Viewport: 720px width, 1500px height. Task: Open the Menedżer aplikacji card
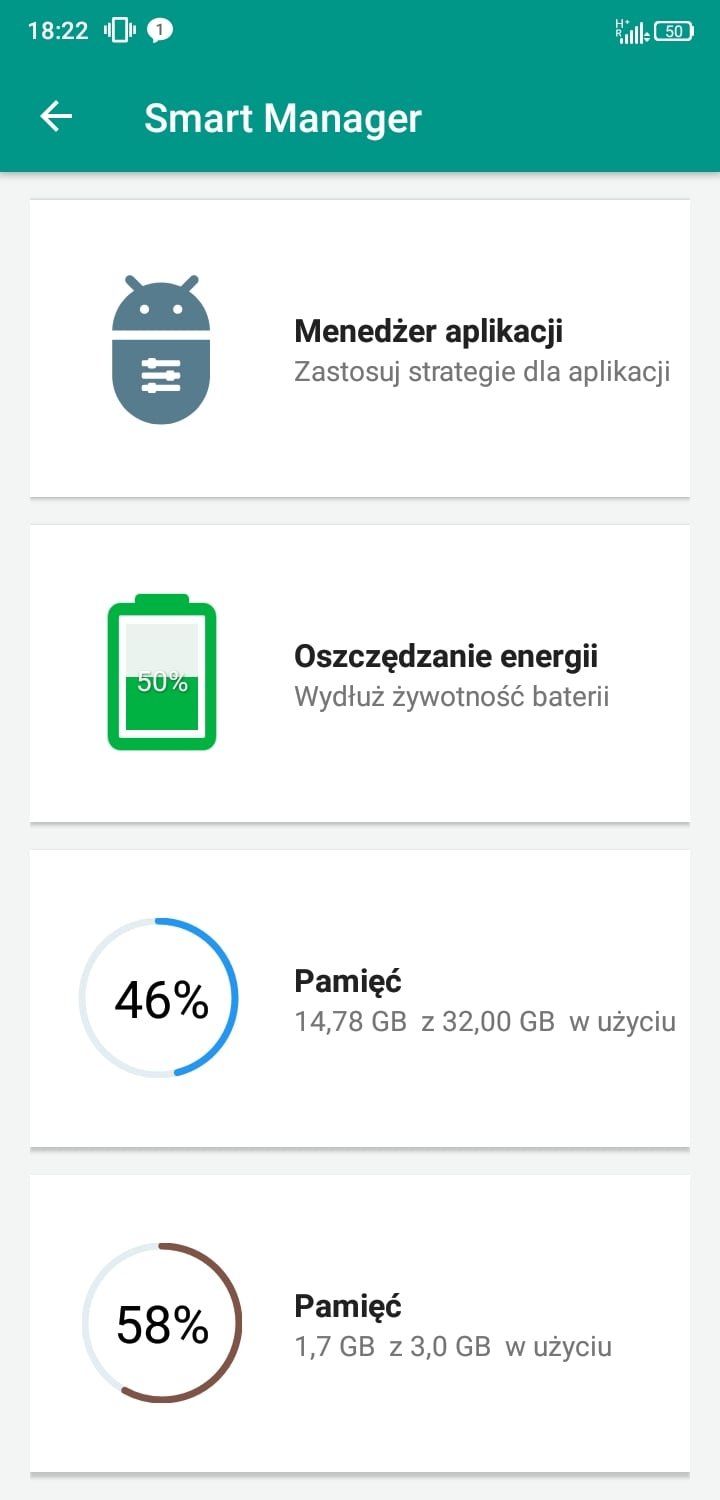point(360,348)
